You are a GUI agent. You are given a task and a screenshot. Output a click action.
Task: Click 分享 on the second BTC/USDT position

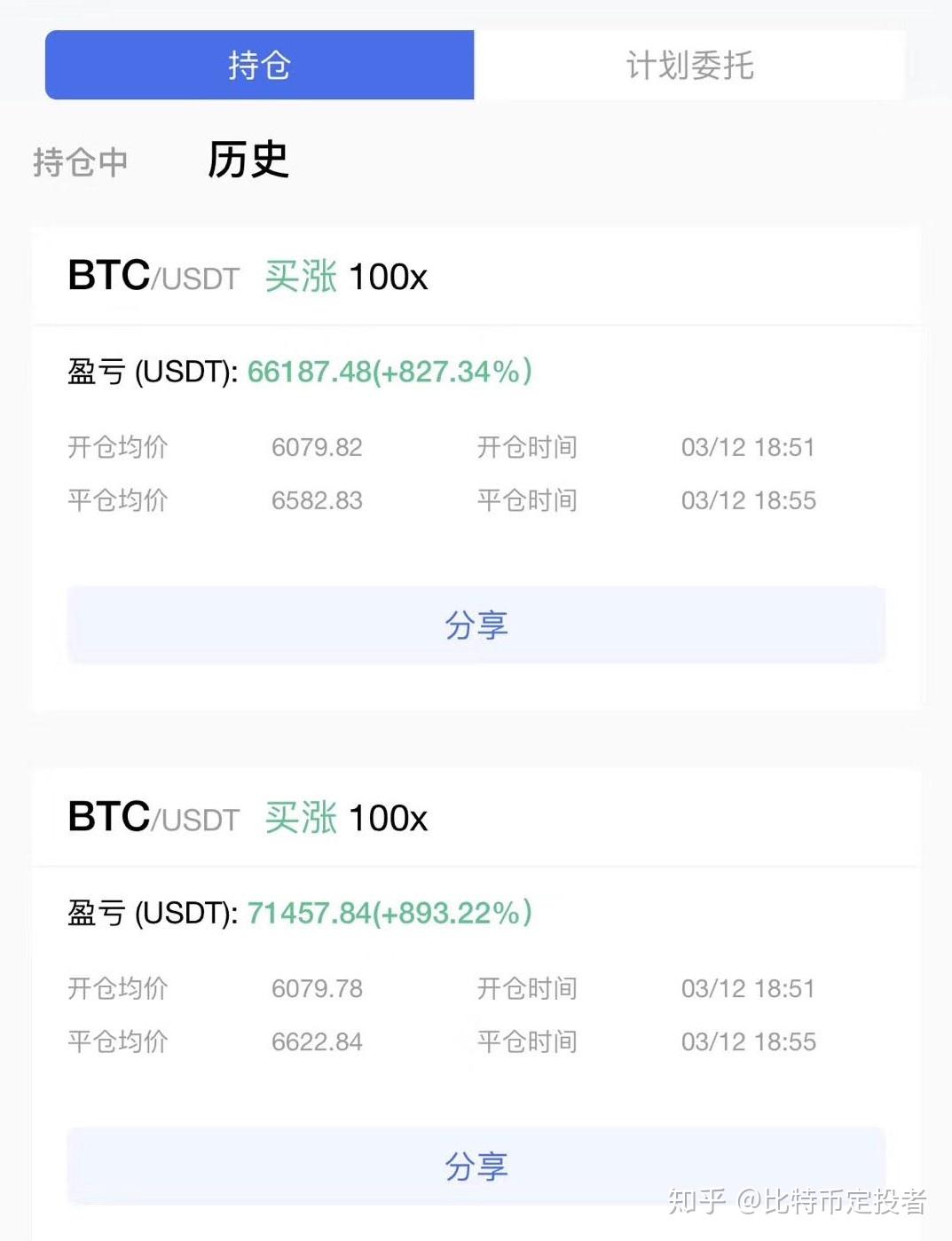pos(476,1166)
